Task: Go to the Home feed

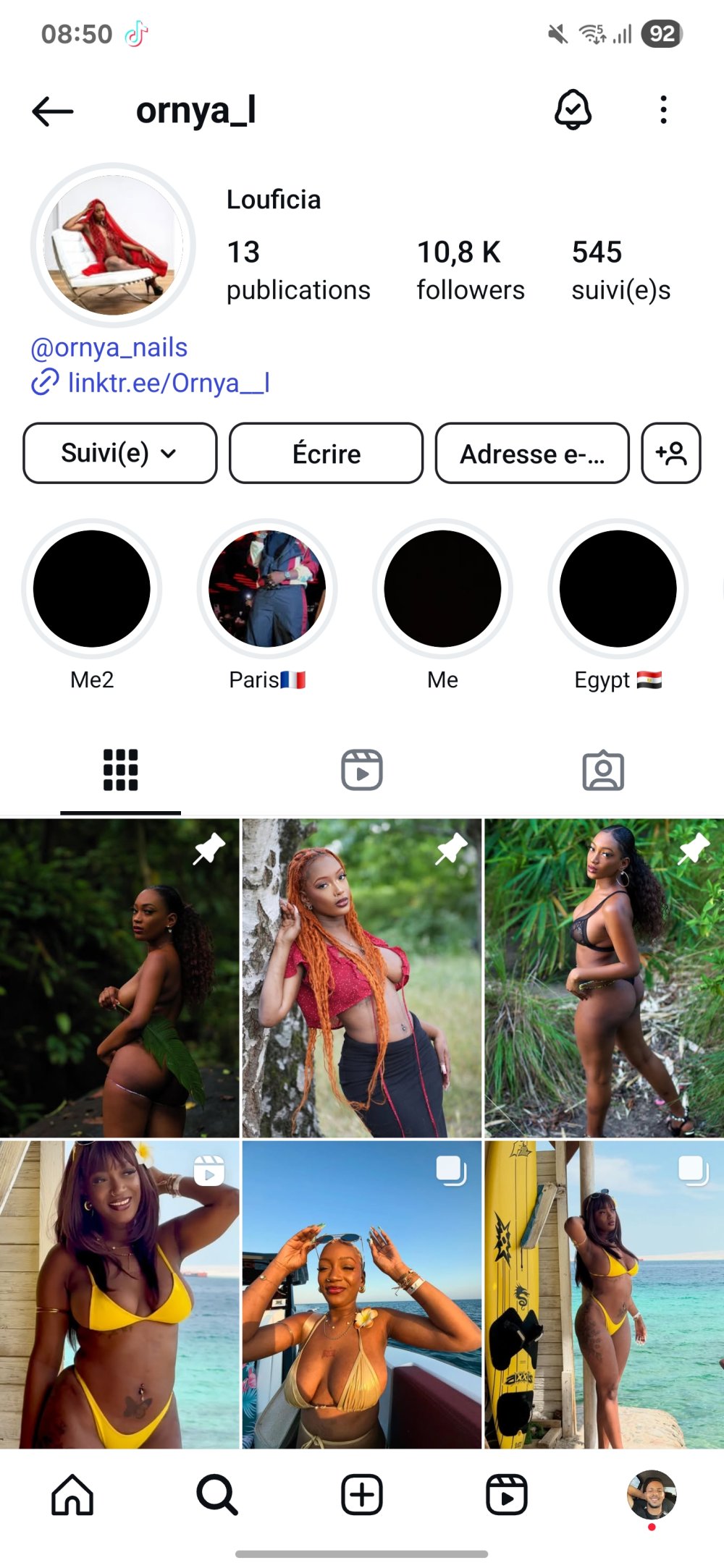Action: (x=72, y=1494)
